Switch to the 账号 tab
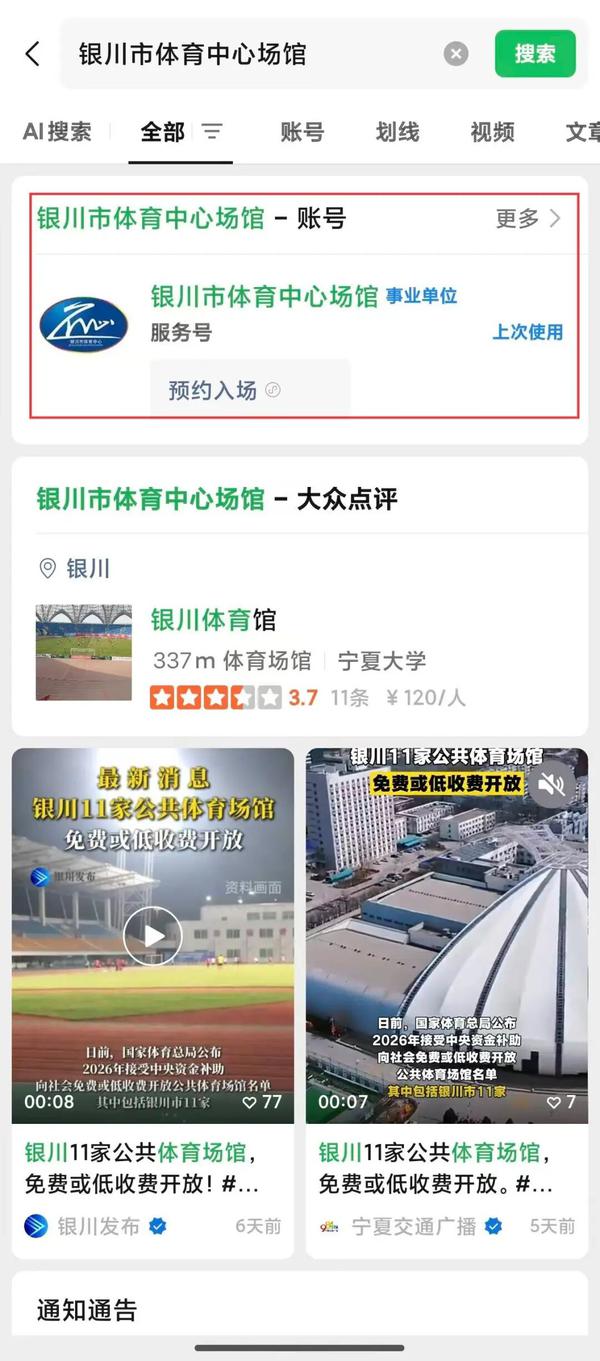600x1361 pixels. [302, 132]
